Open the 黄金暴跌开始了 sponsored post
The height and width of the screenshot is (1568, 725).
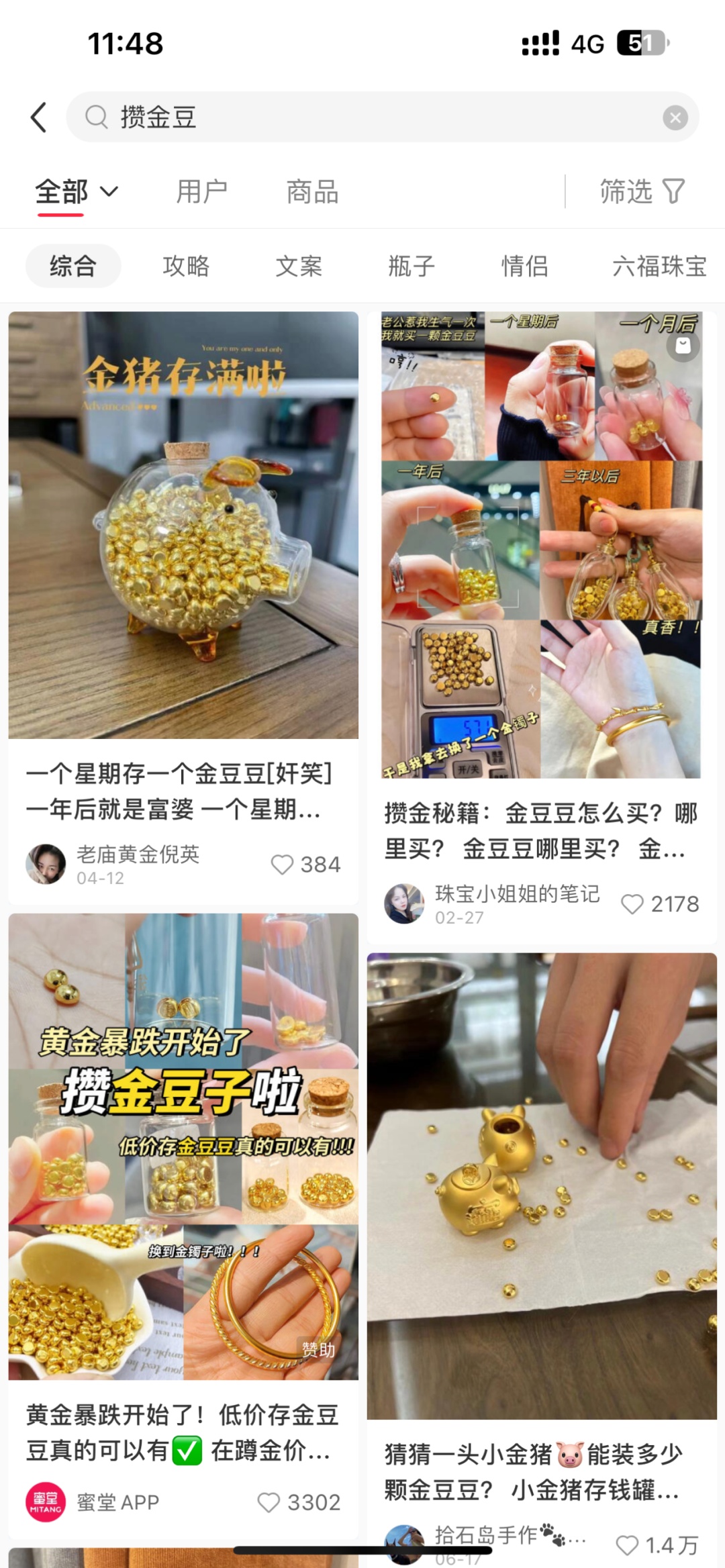(183, 1146)
